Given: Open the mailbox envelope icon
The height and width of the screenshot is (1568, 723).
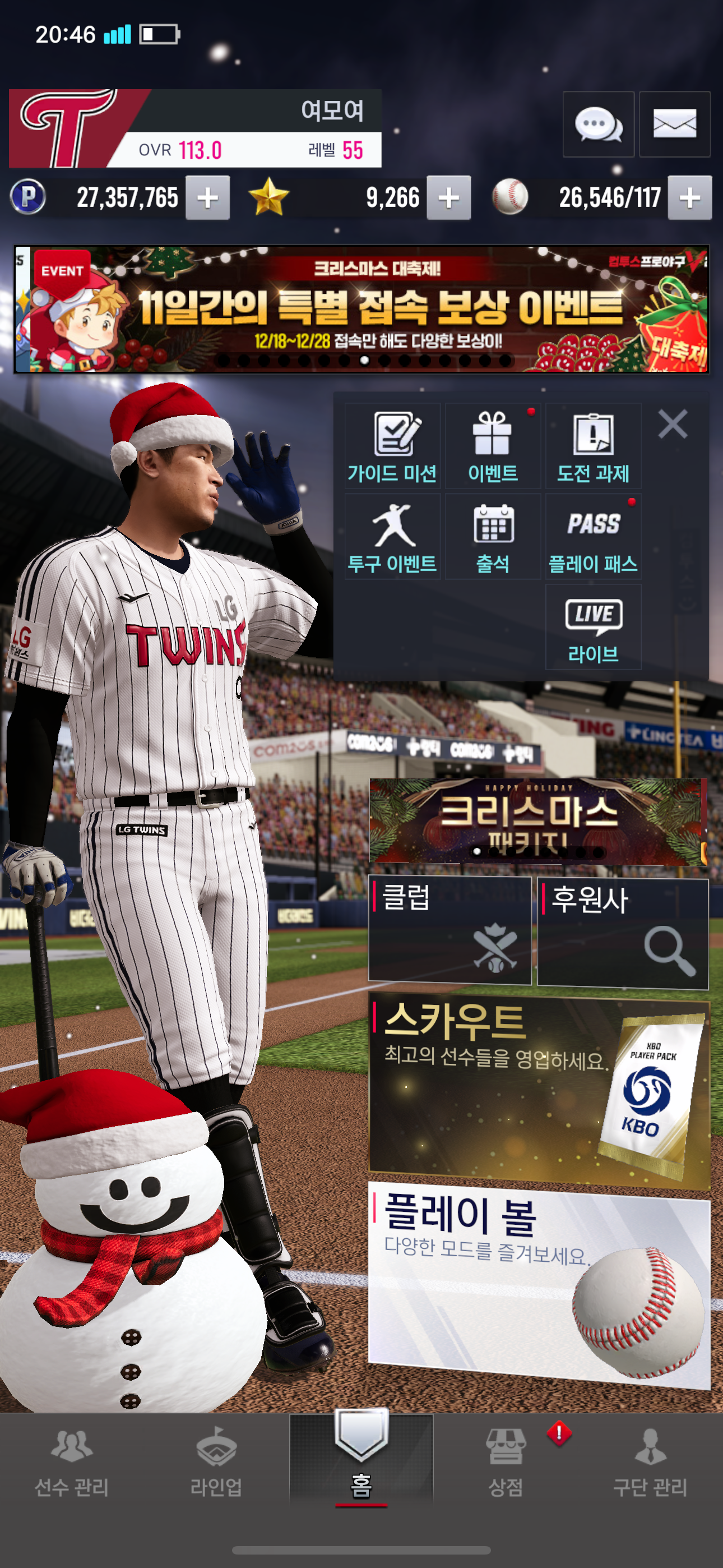Looking at the screenshot, I should (x=674, y=124).
